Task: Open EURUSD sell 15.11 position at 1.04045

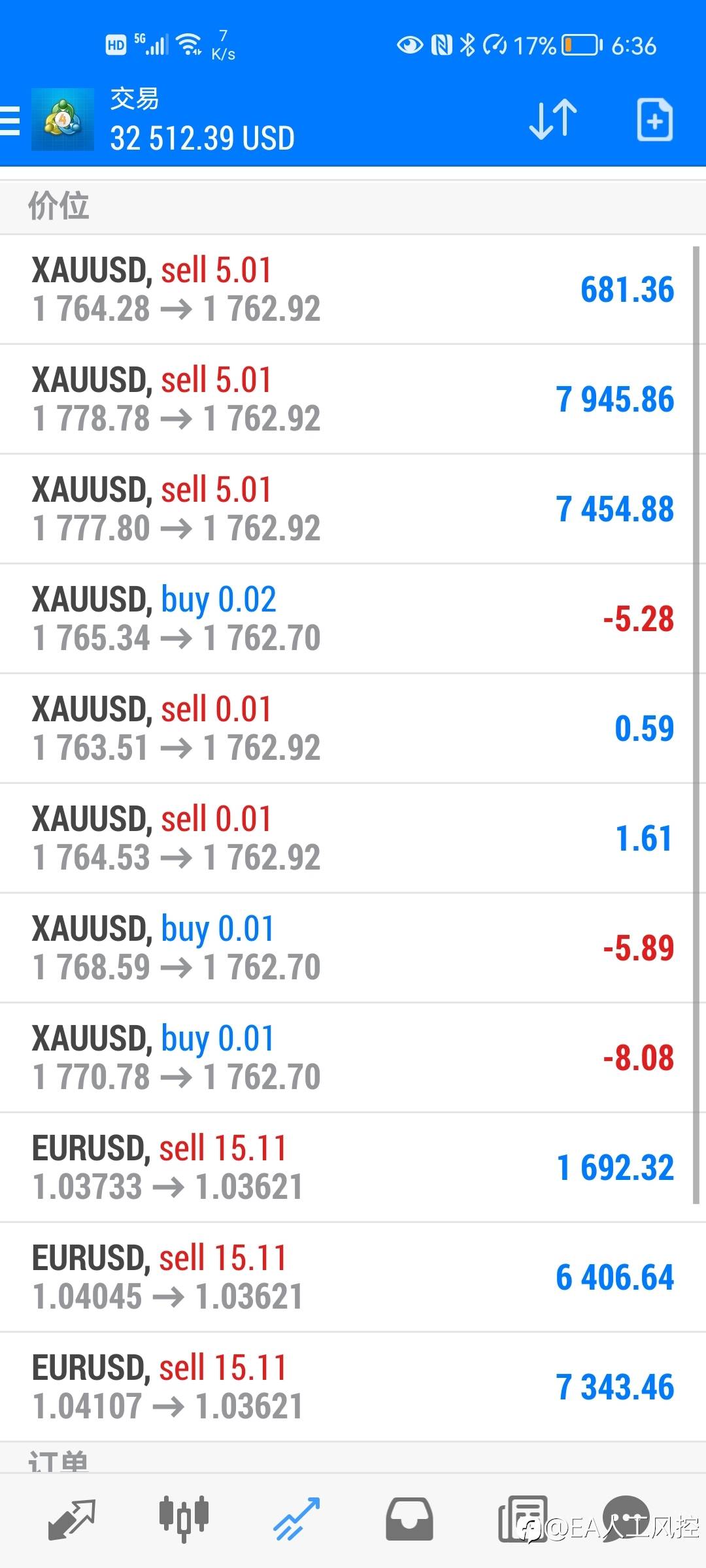Action: point(353,1277)
